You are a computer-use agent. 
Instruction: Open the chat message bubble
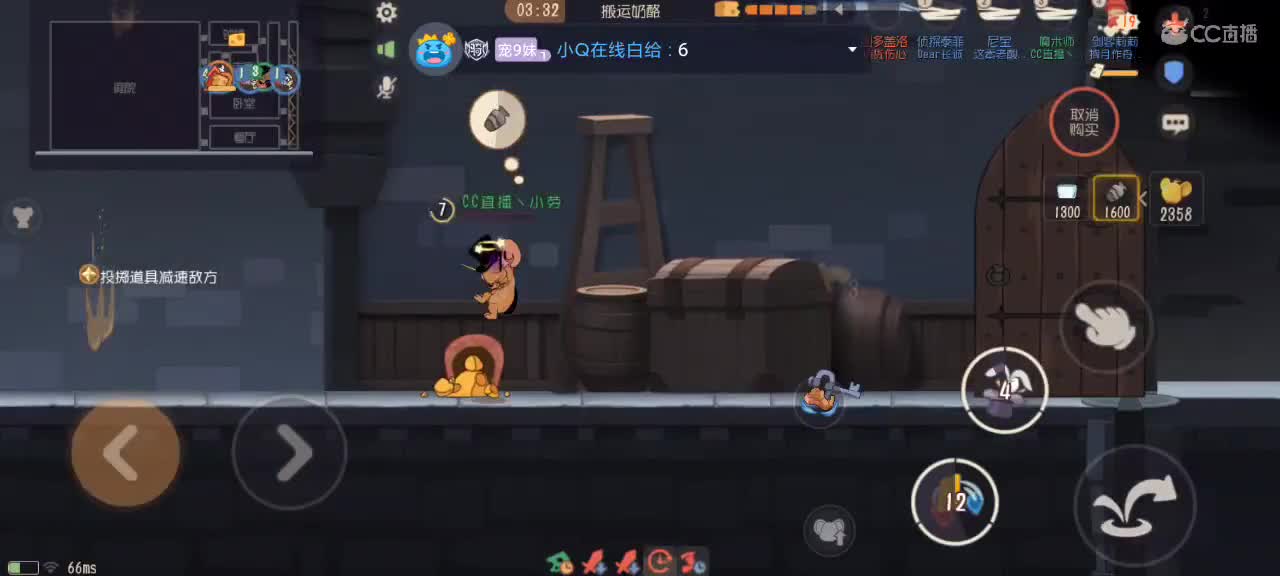1175,123
